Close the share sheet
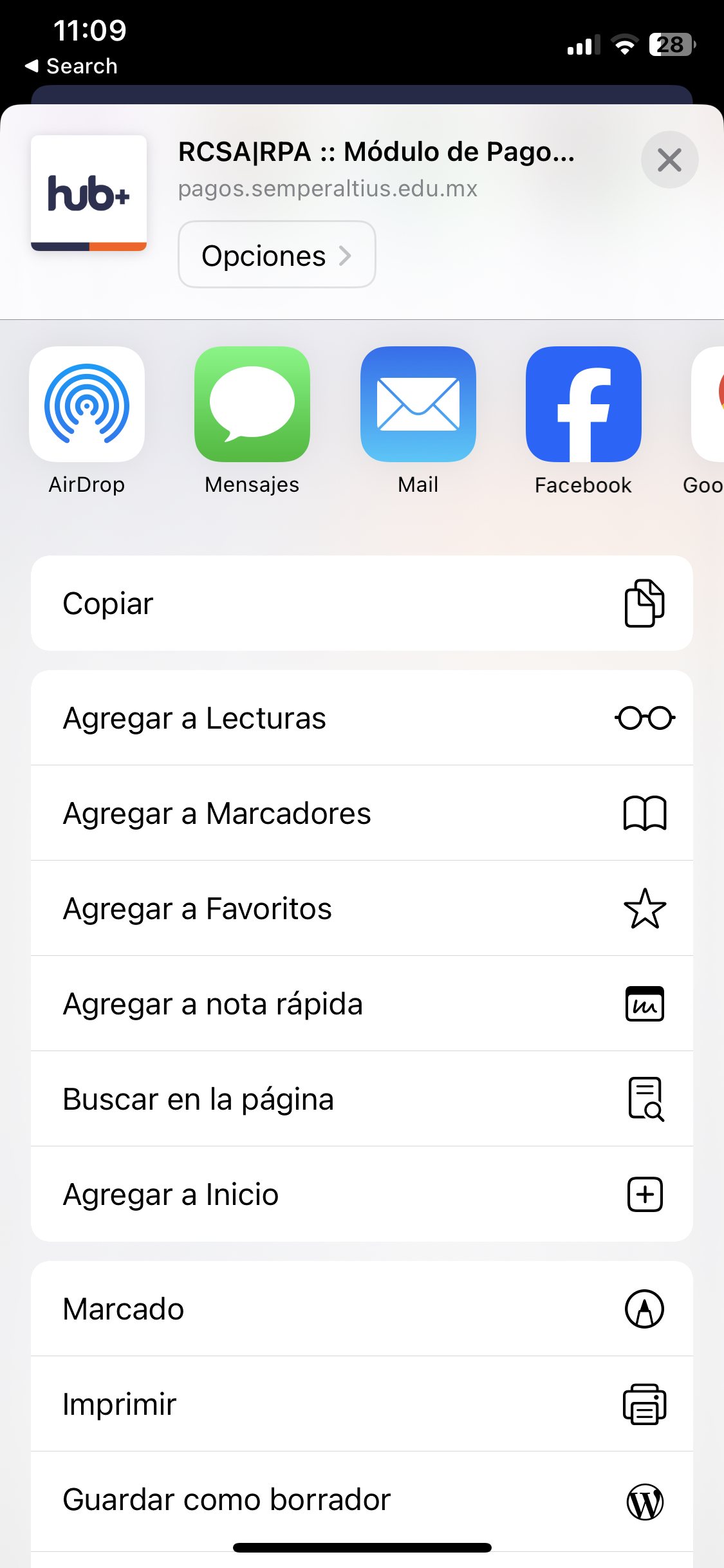Viewport: 724px width, 1568px height. click(x=669, y=160)
